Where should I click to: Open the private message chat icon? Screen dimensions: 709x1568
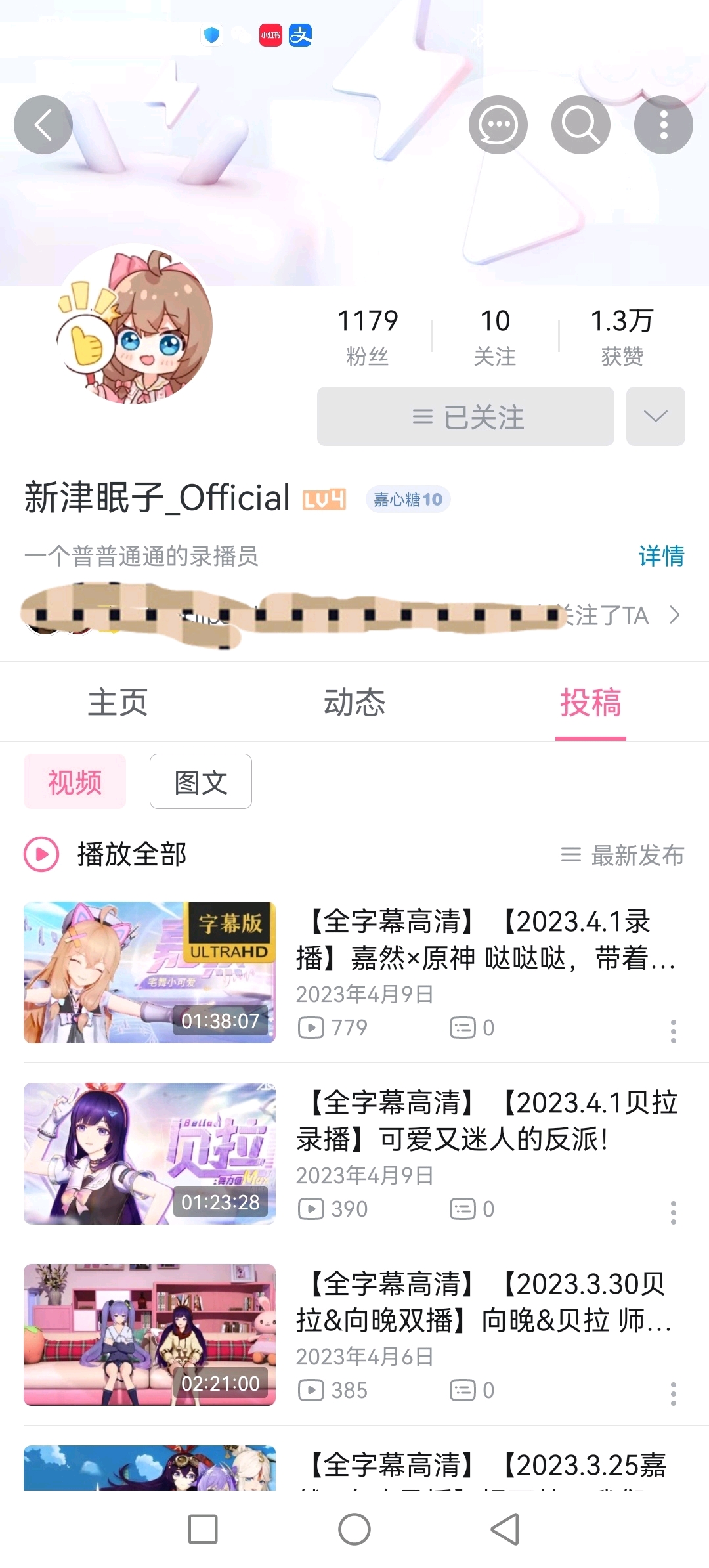498,125
